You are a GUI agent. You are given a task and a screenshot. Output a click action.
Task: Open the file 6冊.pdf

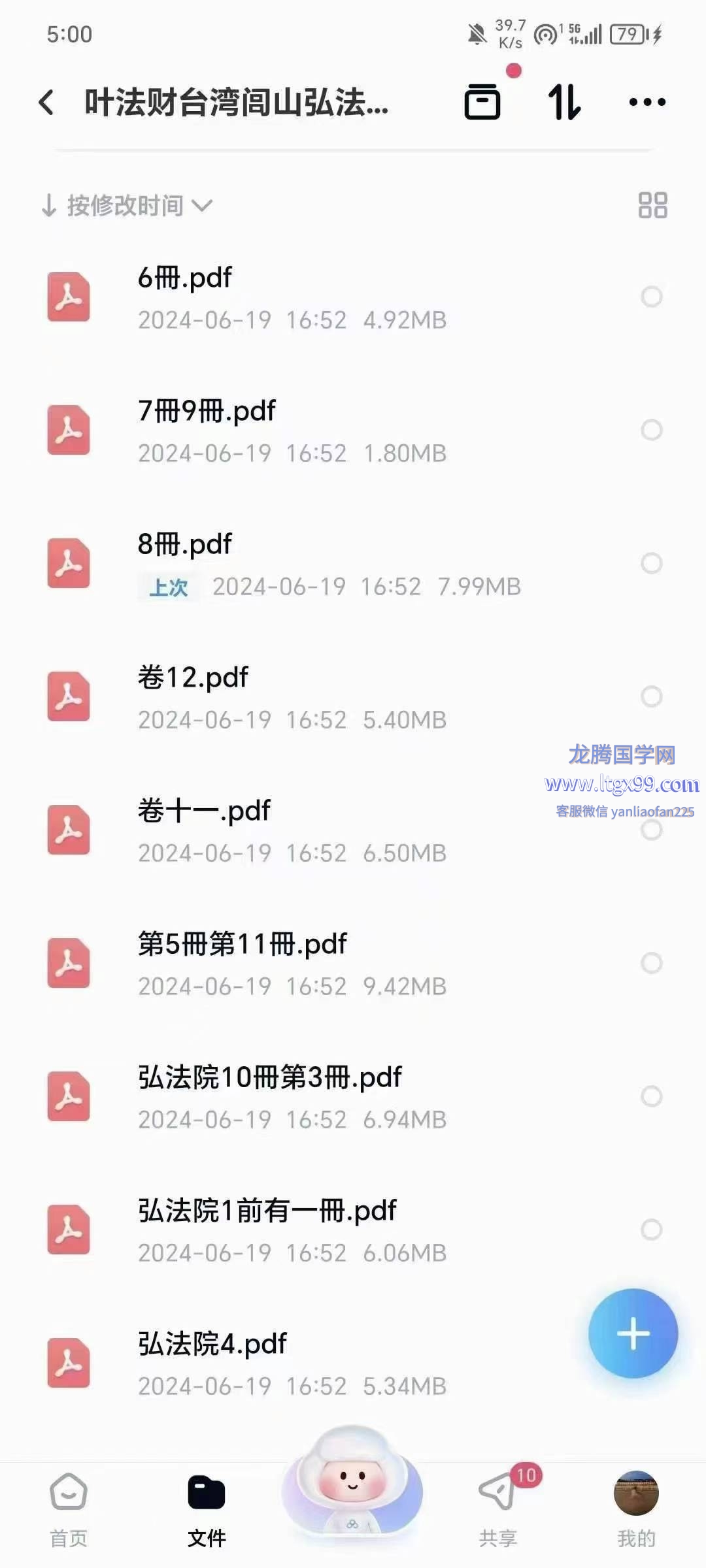click(x=353, y=298)
